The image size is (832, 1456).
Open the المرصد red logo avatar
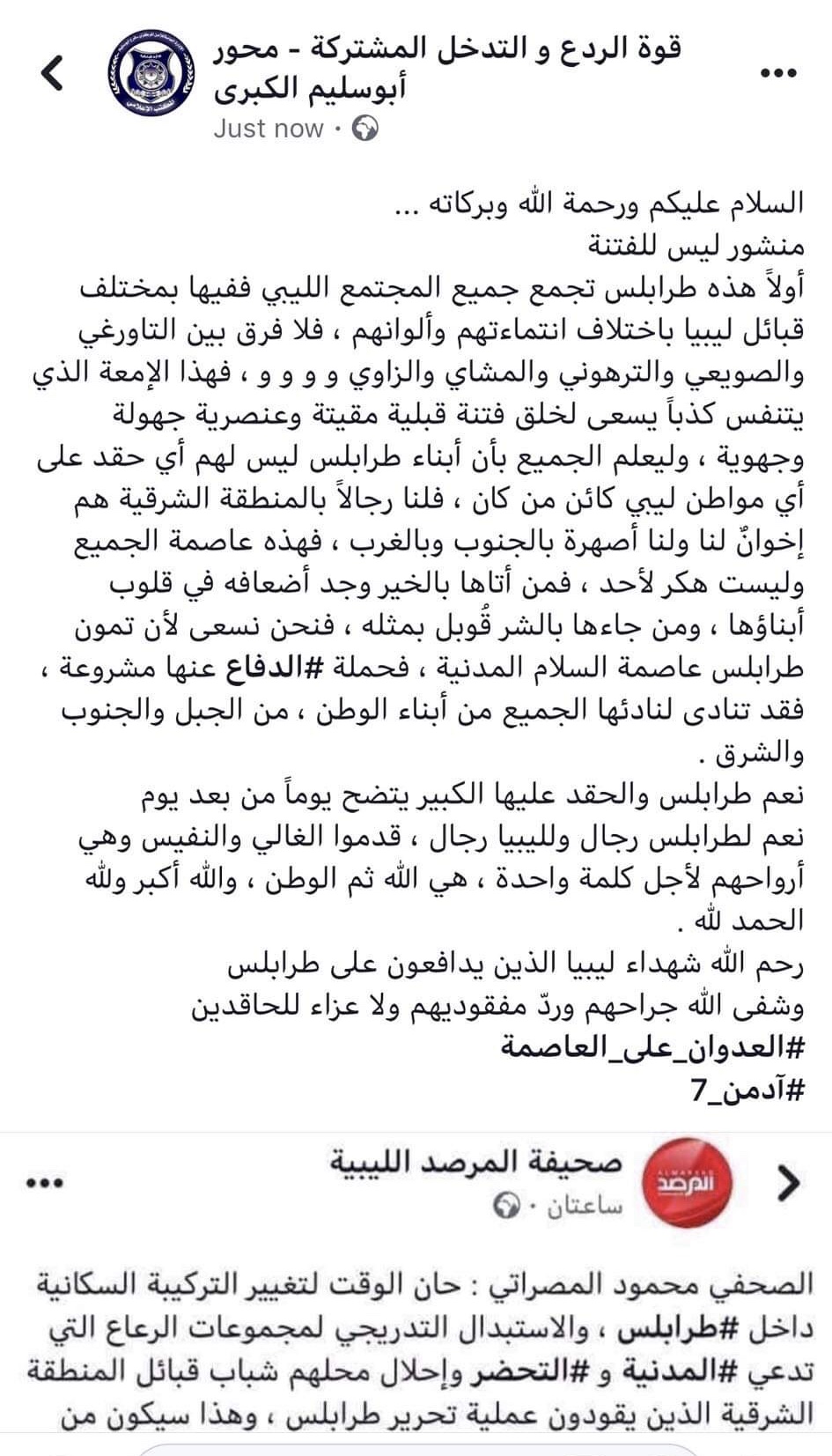[x=684, y=1183]
